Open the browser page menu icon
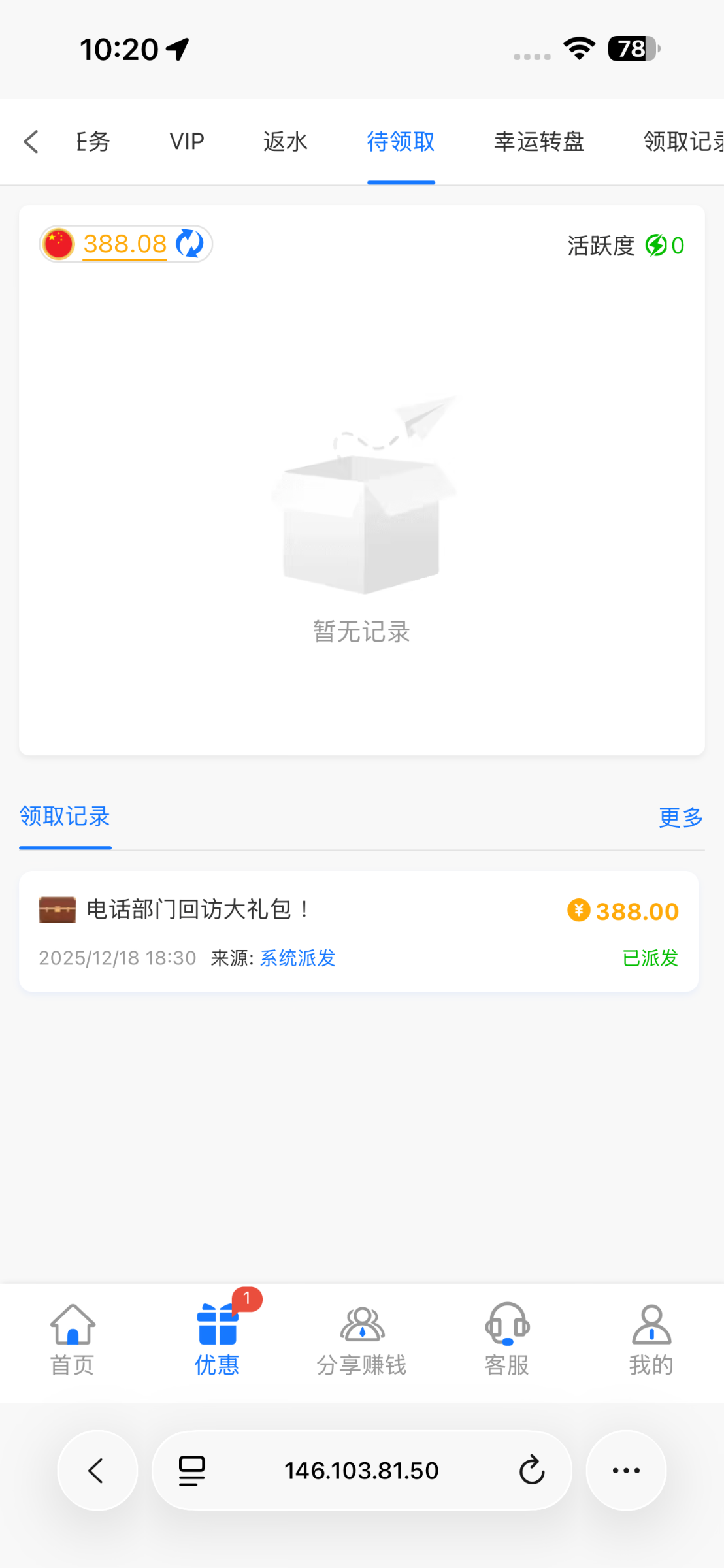 click(x=192, y=1471)
